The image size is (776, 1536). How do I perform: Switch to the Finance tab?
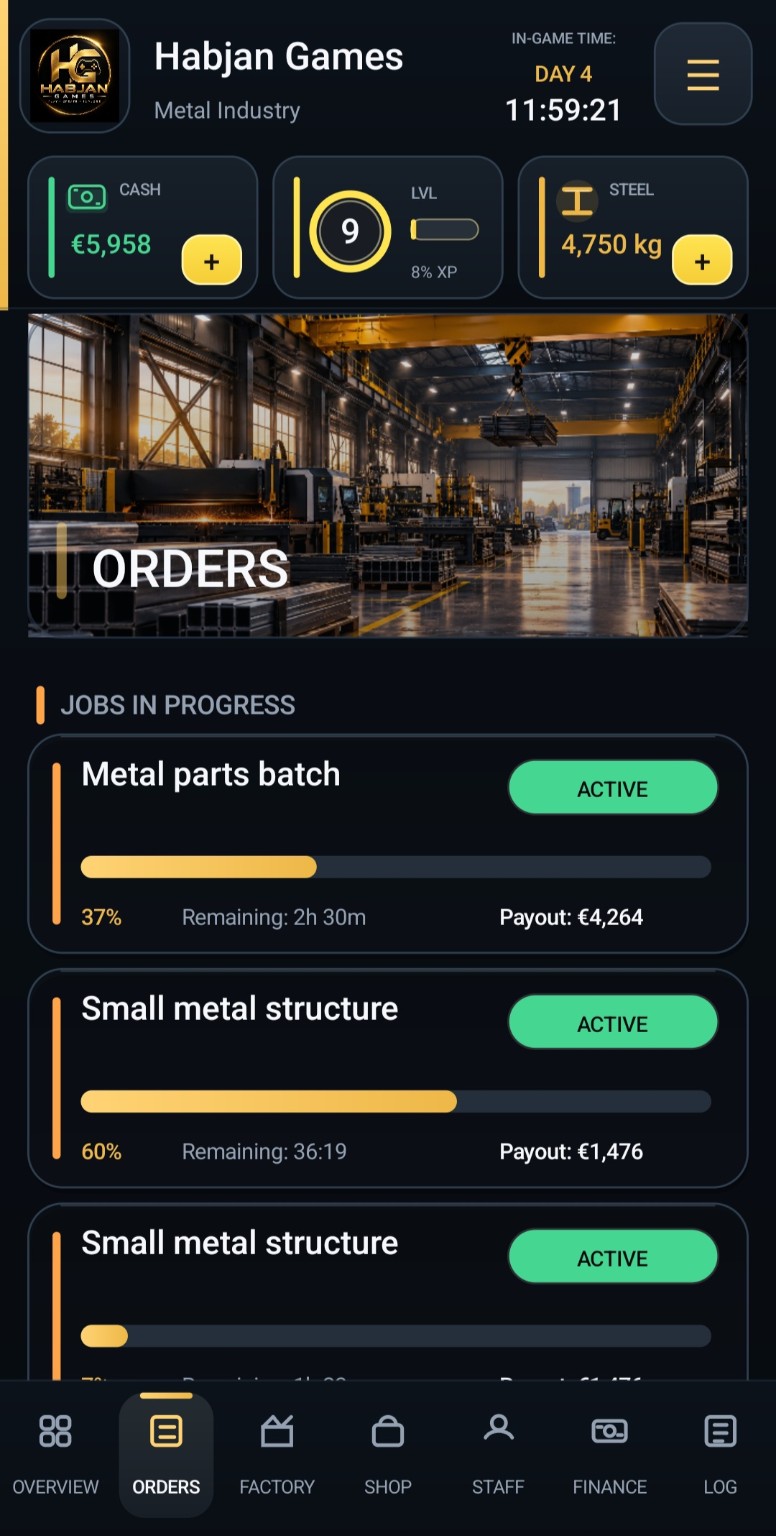click(609, 1455)
